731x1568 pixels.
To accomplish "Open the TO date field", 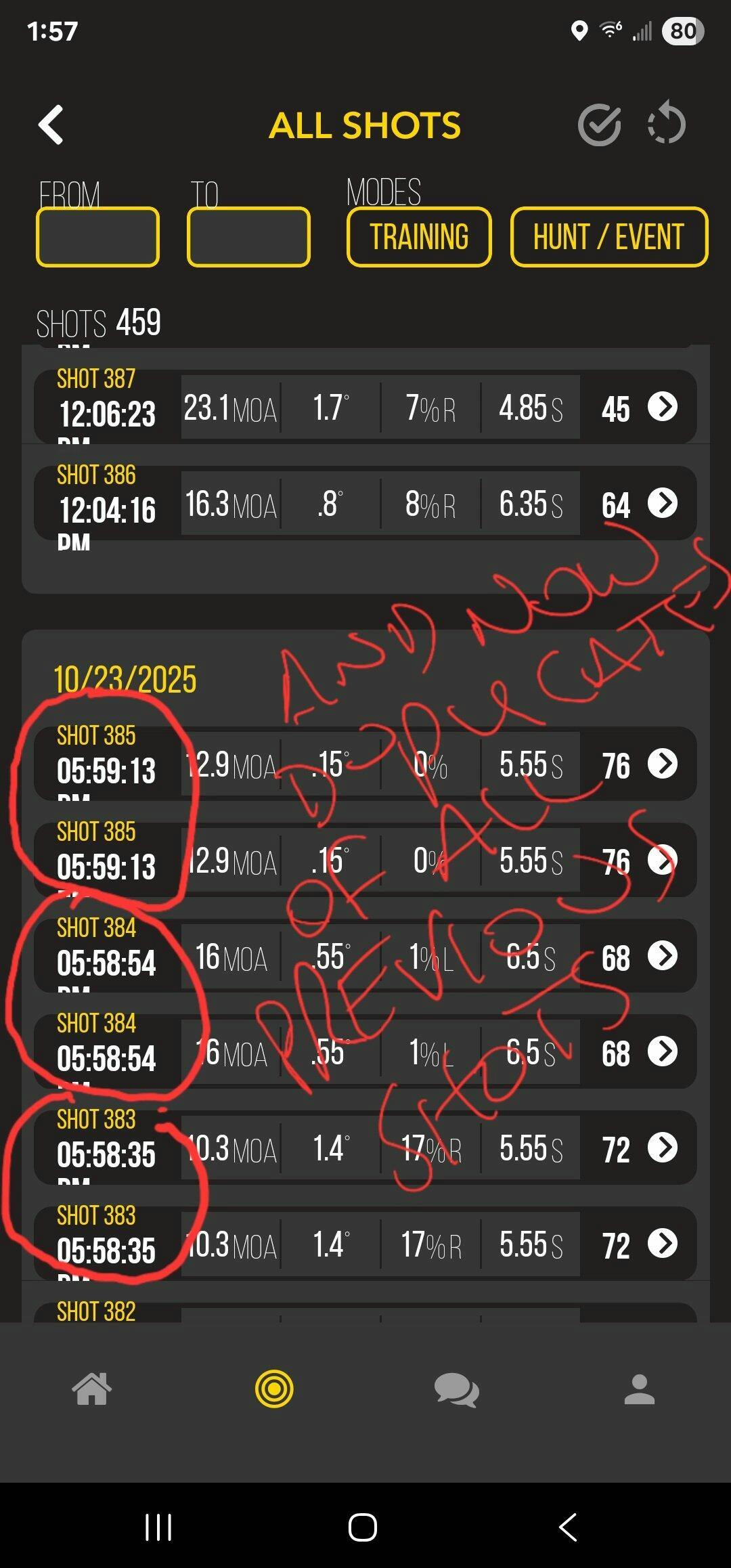I will [248, 237].
